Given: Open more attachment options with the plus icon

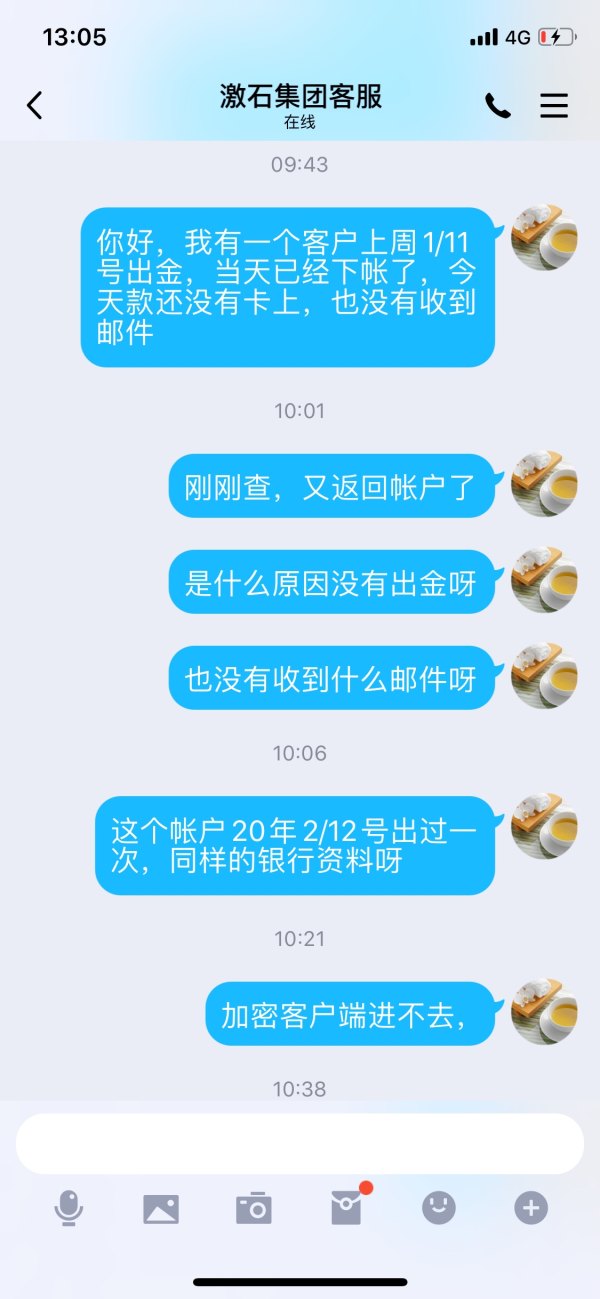Looking at the screenshot, I should [531, 1209].
